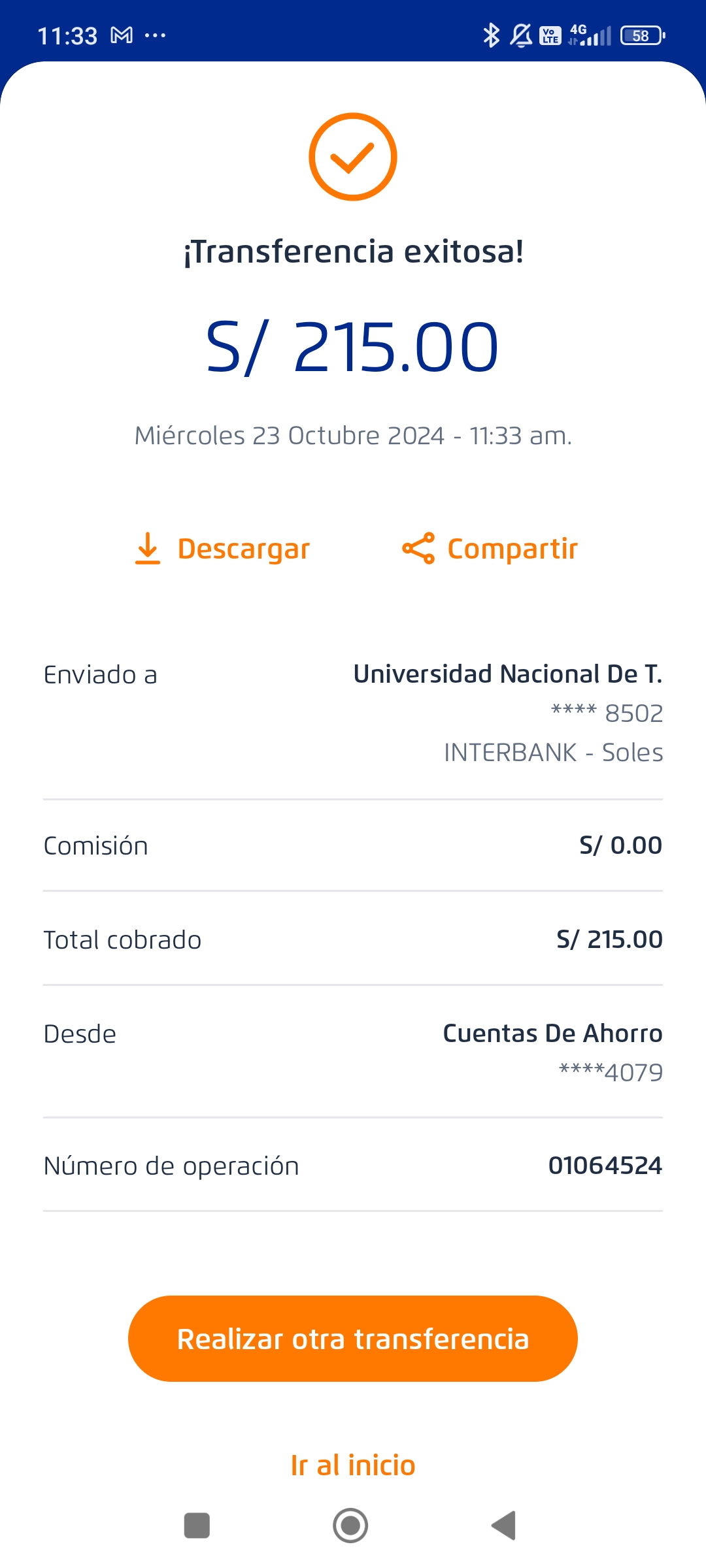Image resolution: width=706 pixels, height=1568 pixels.
Task: Download the transfer receipt with Descargar
Action: (222, 549)
